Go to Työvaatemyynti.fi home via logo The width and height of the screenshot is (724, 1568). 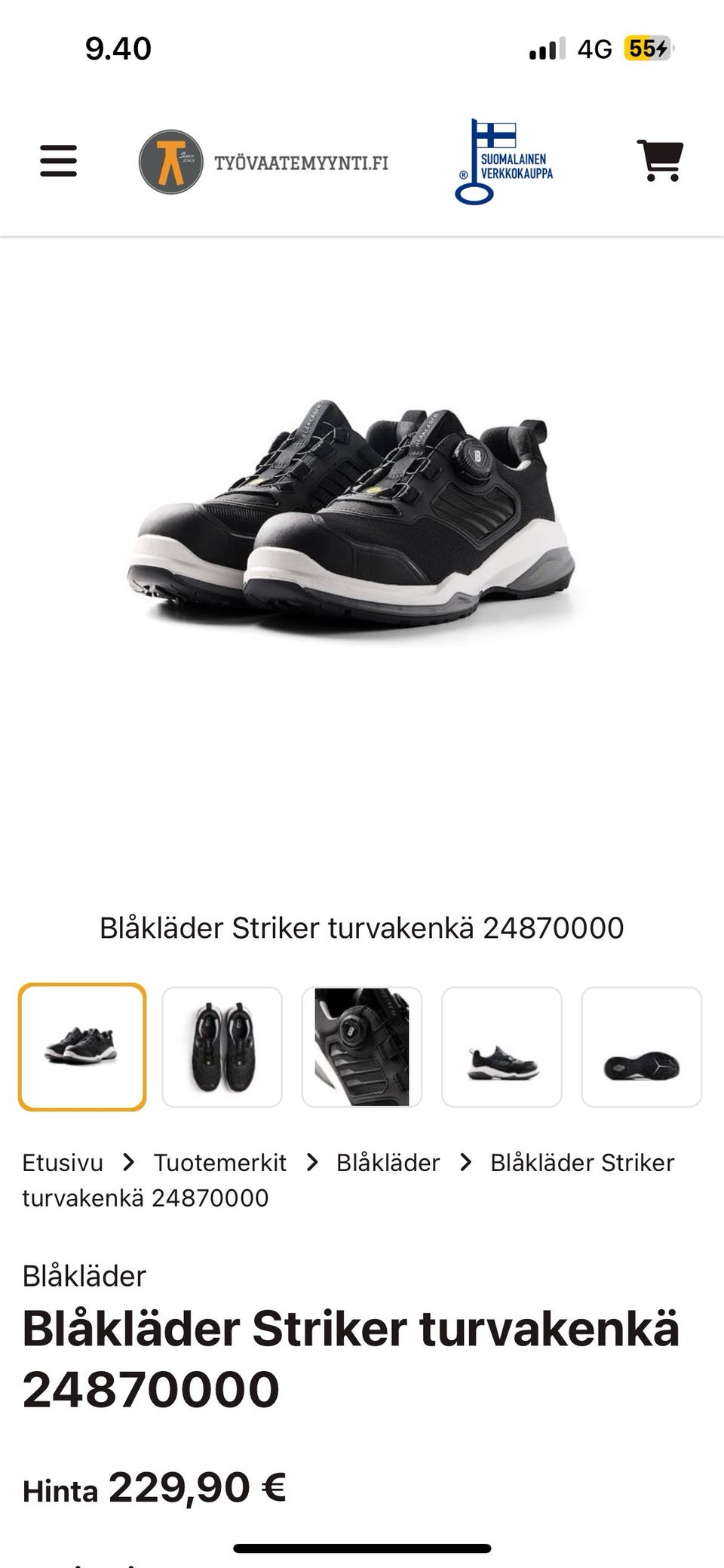(264, 162)
